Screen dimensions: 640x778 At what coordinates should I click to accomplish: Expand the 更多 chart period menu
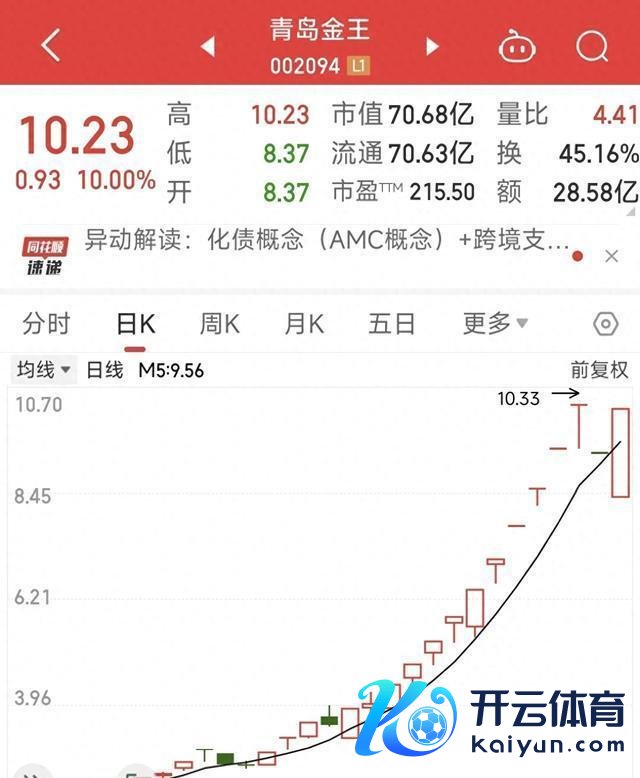pyautogui.click(x=495, y=324)
